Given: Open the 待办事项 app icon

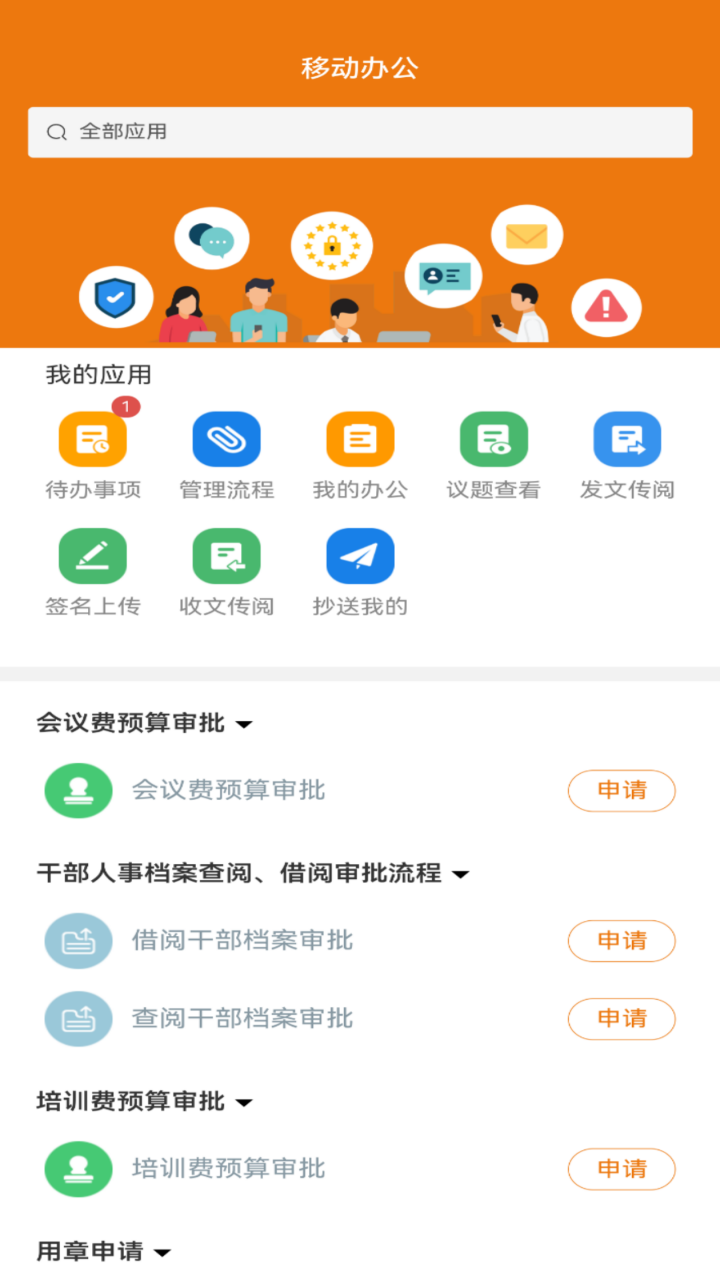Looking at the screenshot, I should [93, 438].
